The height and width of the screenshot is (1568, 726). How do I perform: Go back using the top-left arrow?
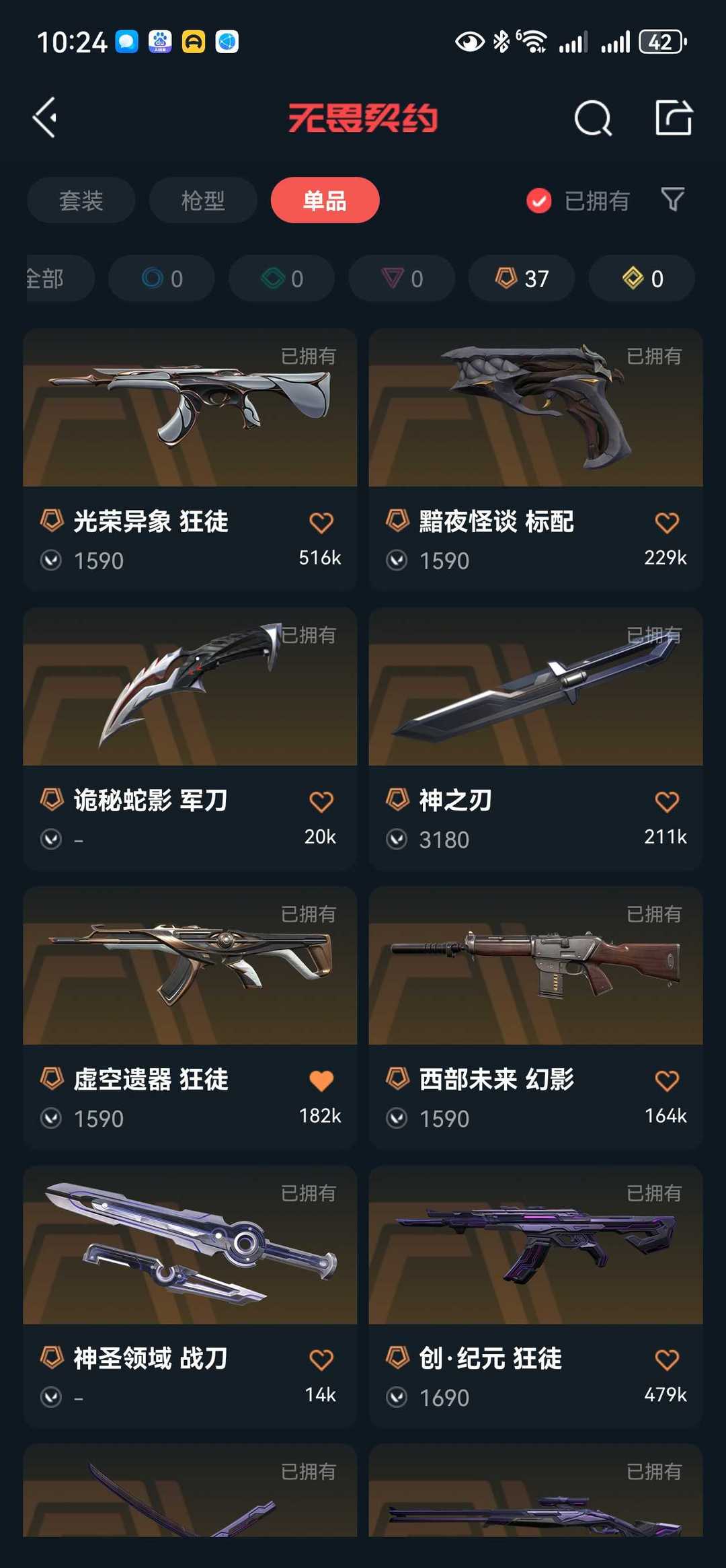46,118
